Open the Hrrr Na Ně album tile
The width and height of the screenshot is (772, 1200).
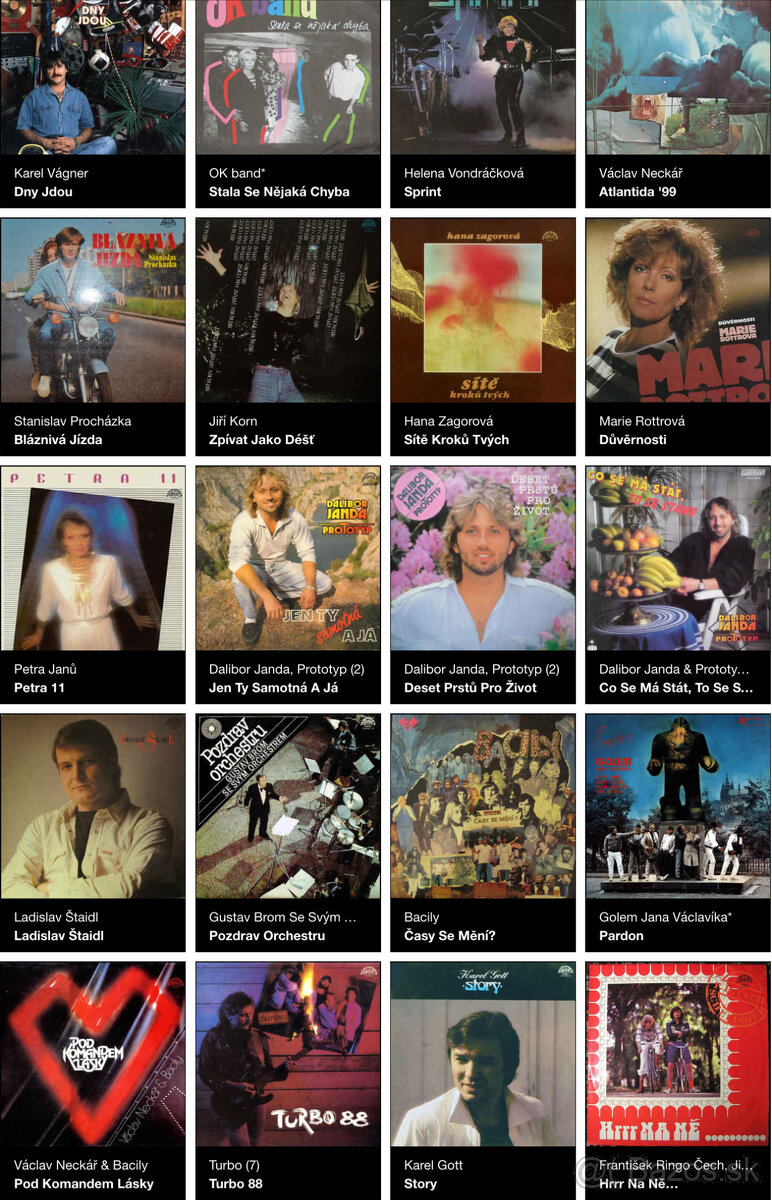678,1054
